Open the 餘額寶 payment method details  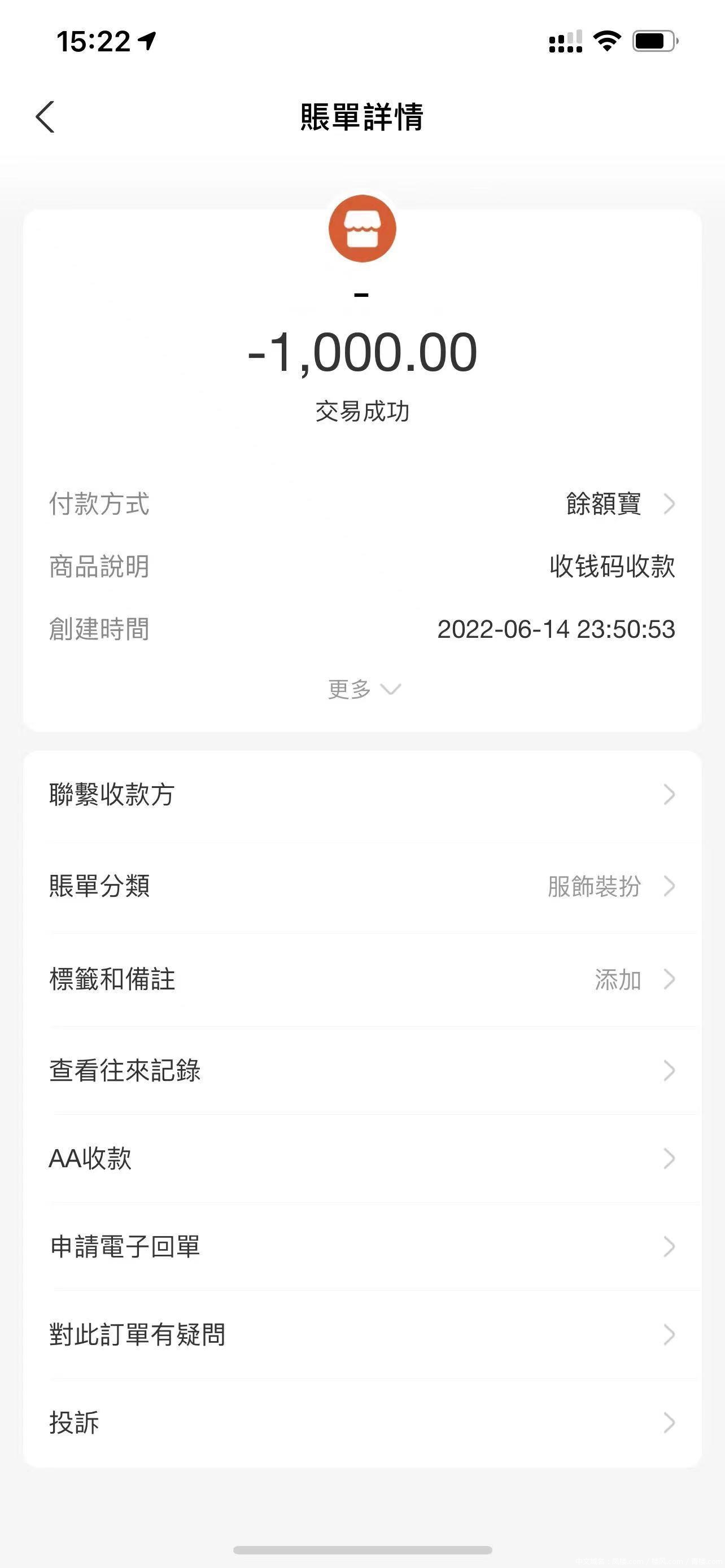(x=602, y=504)
